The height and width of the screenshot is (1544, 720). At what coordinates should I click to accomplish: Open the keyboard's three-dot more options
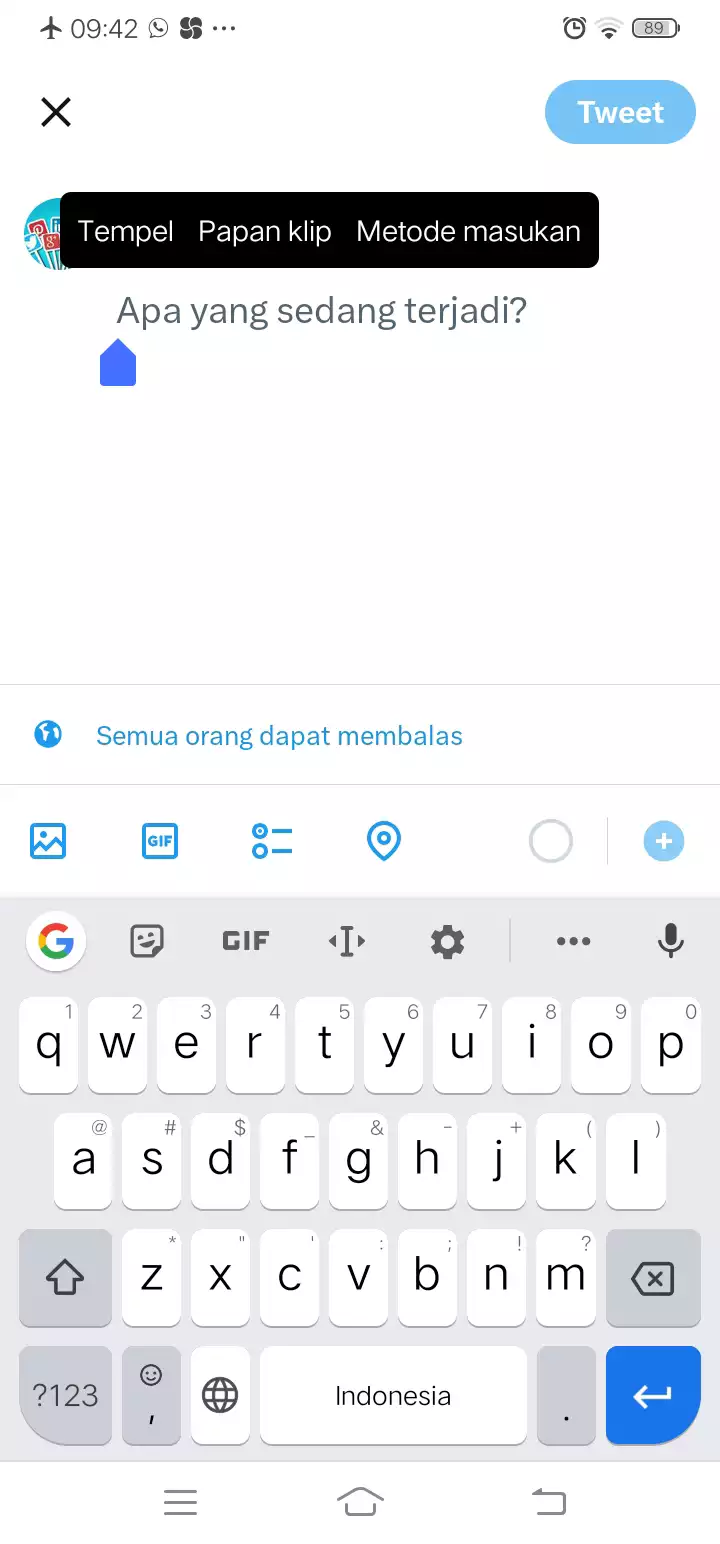pyautogui.click(x=573, y=941)
